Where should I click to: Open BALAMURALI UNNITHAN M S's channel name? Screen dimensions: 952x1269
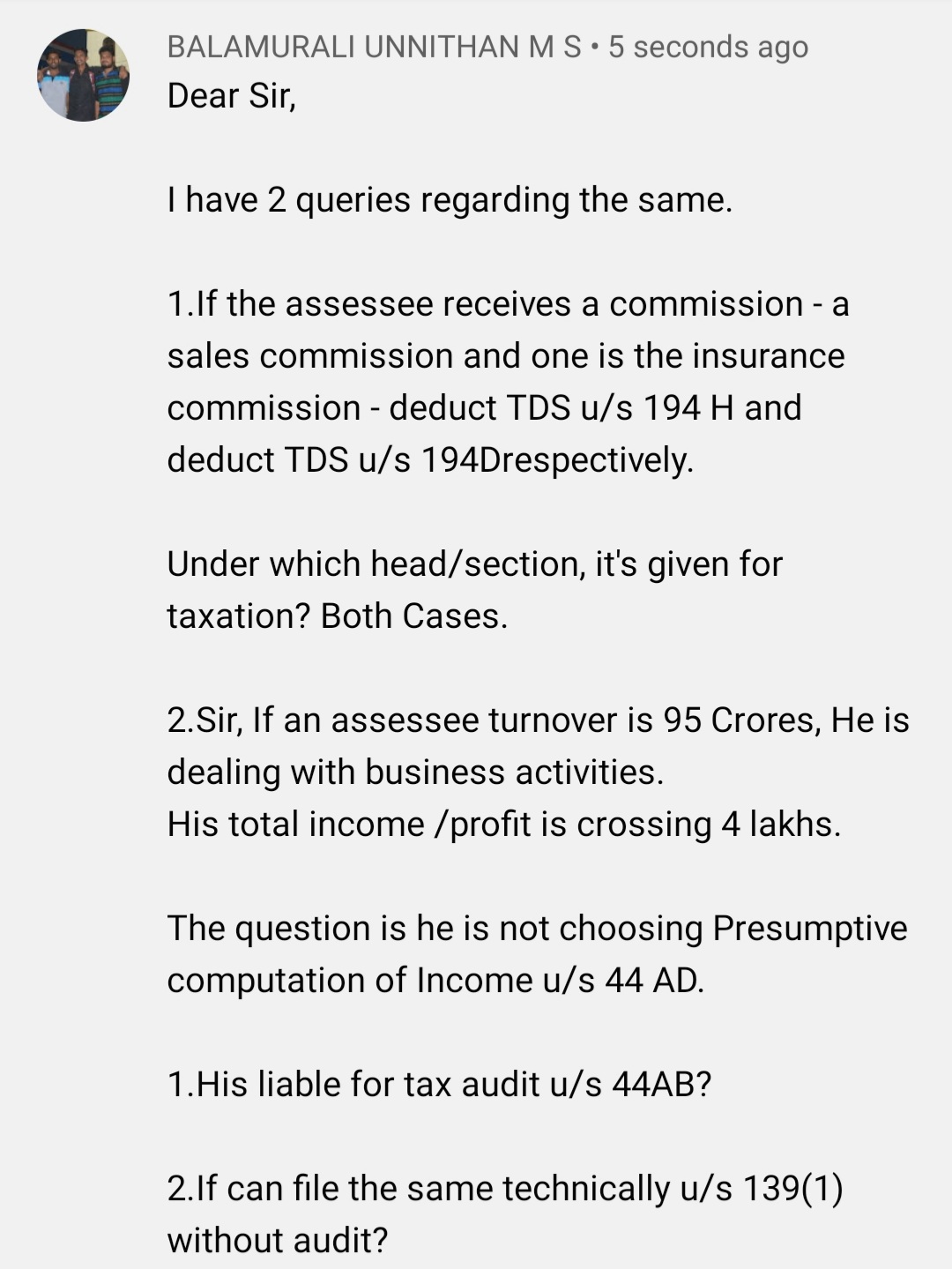click(x=374, y=47)
